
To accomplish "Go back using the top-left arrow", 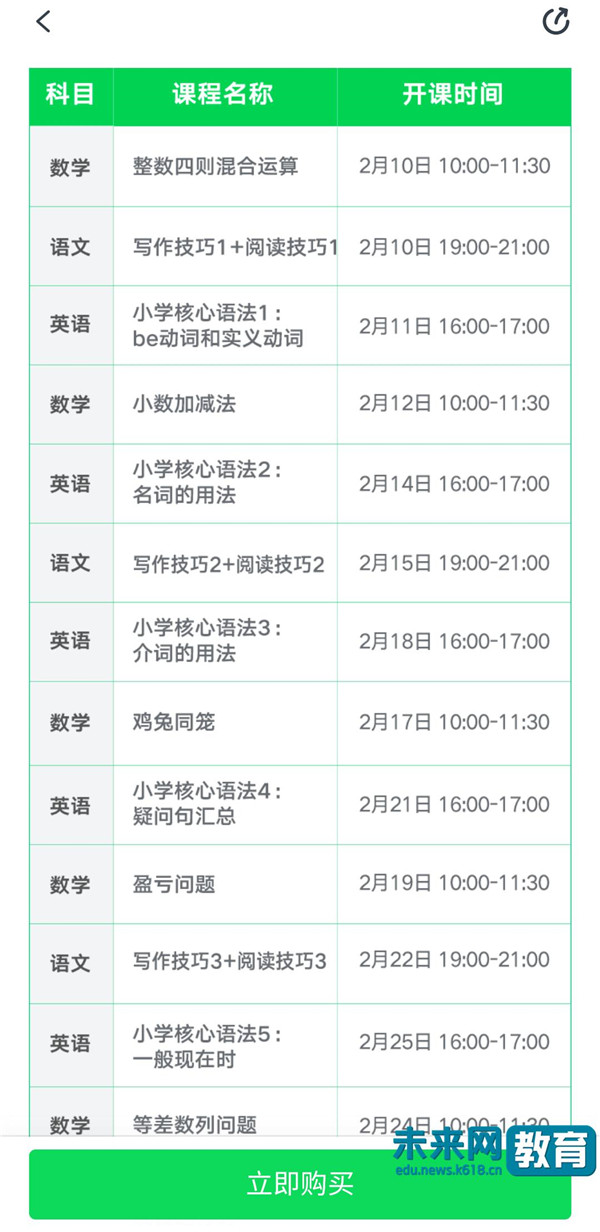I will (43, 21).
